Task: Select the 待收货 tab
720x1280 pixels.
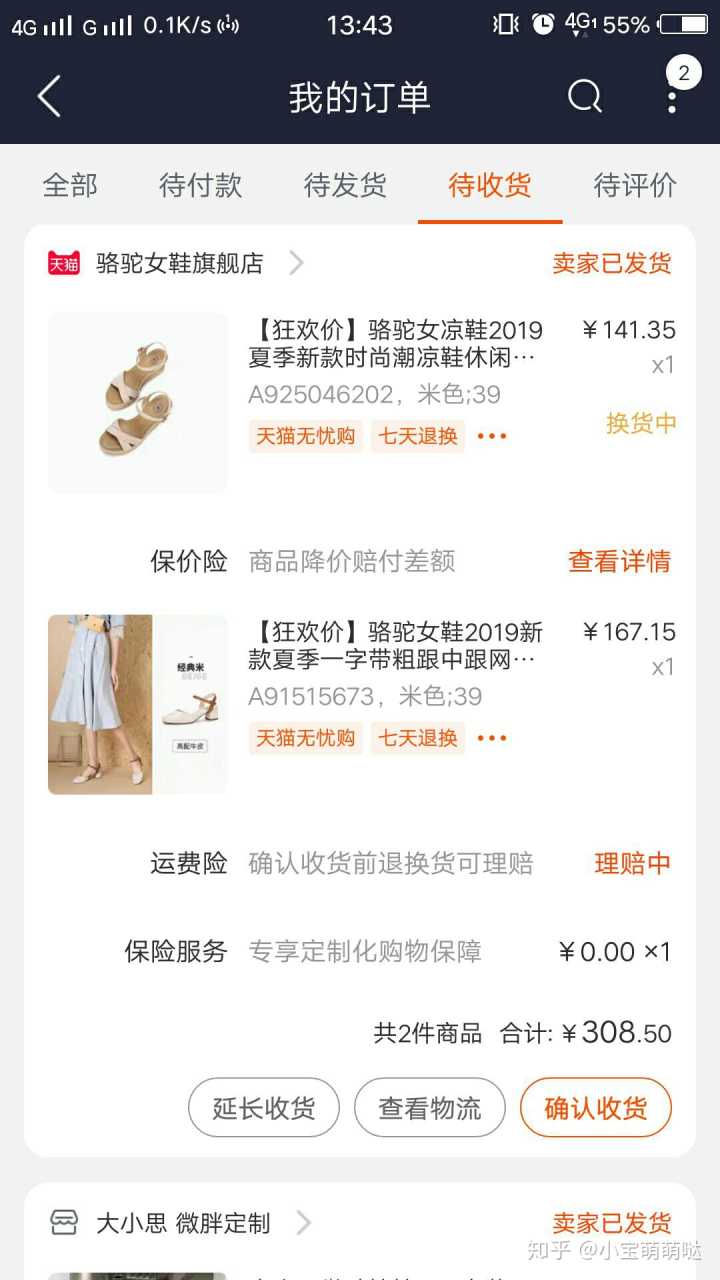Action: (490, 185)
